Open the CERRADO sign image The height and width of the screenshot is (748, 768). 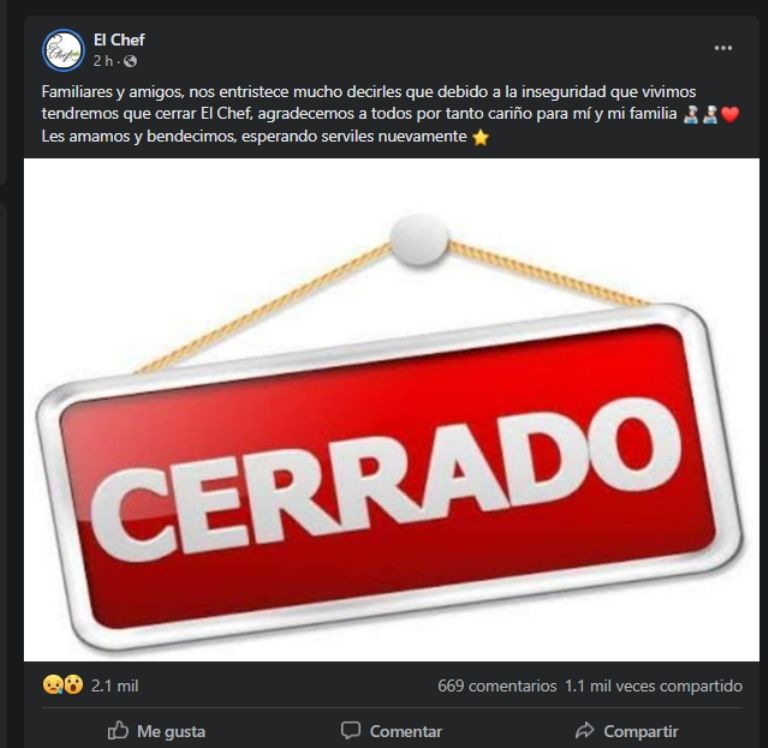coord(390,410)
